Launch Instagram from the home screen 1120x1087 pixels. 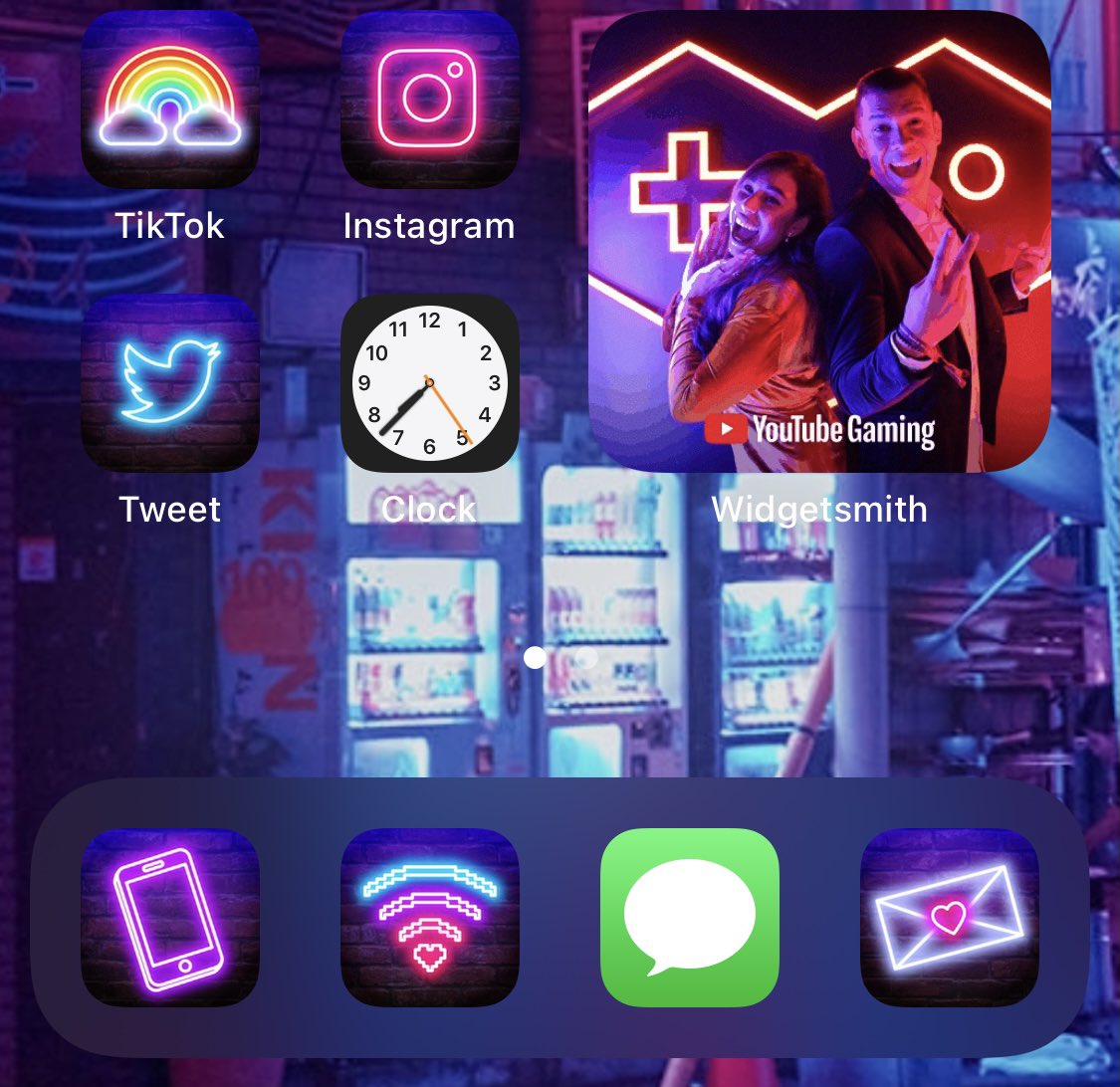click(x=429, y=100)
